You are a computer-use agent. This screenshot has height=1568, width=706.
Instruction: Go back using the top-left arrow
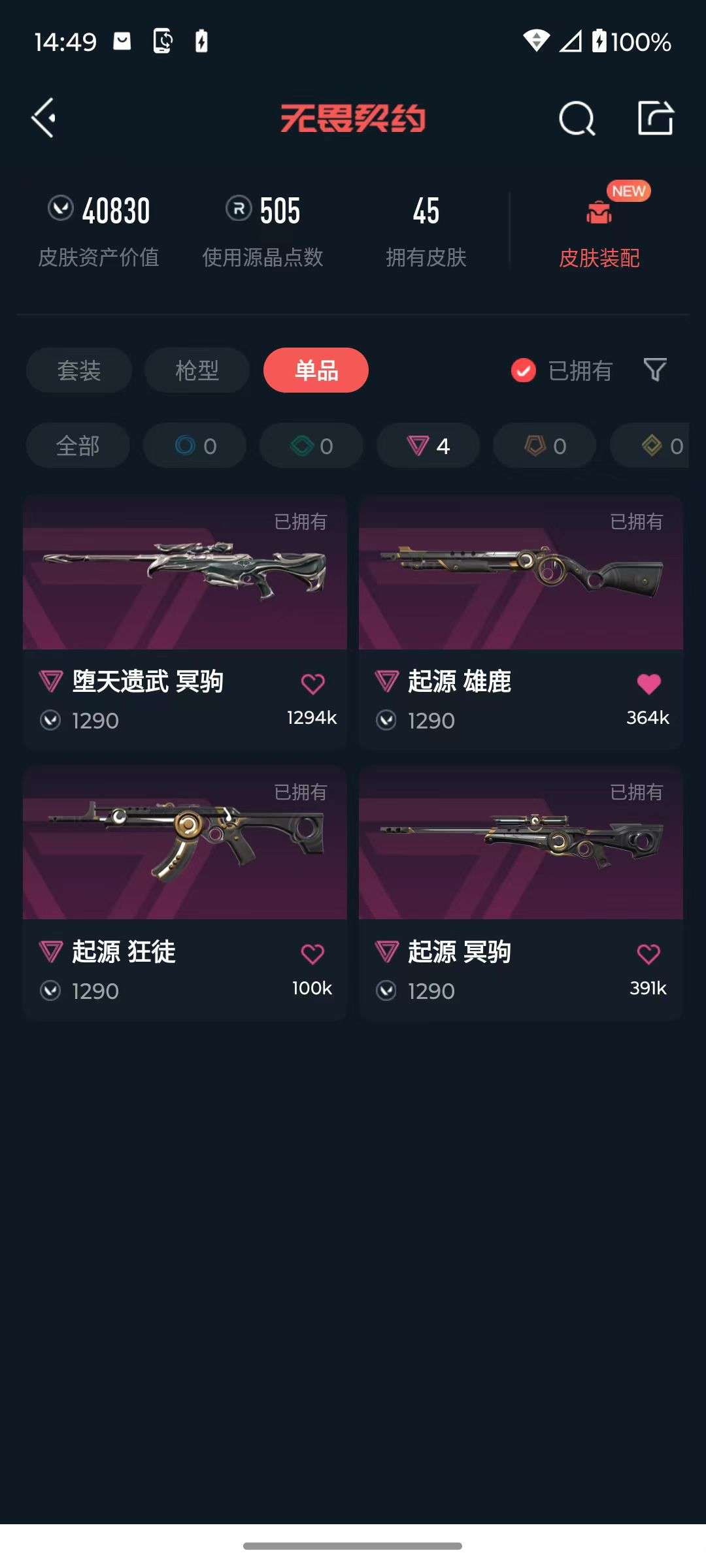click(43, 120)
